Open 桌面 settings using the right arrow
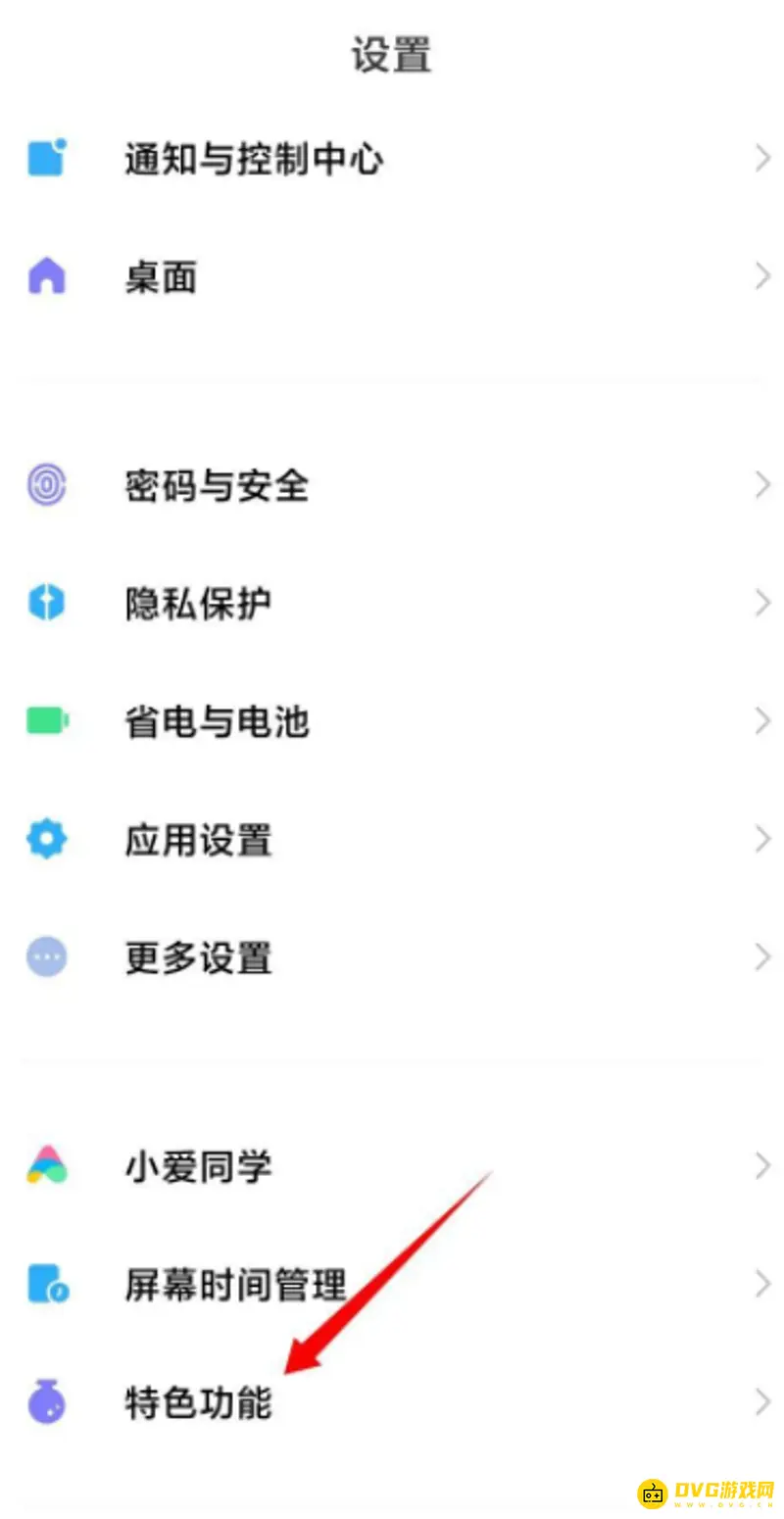 (x=764, y=276)
